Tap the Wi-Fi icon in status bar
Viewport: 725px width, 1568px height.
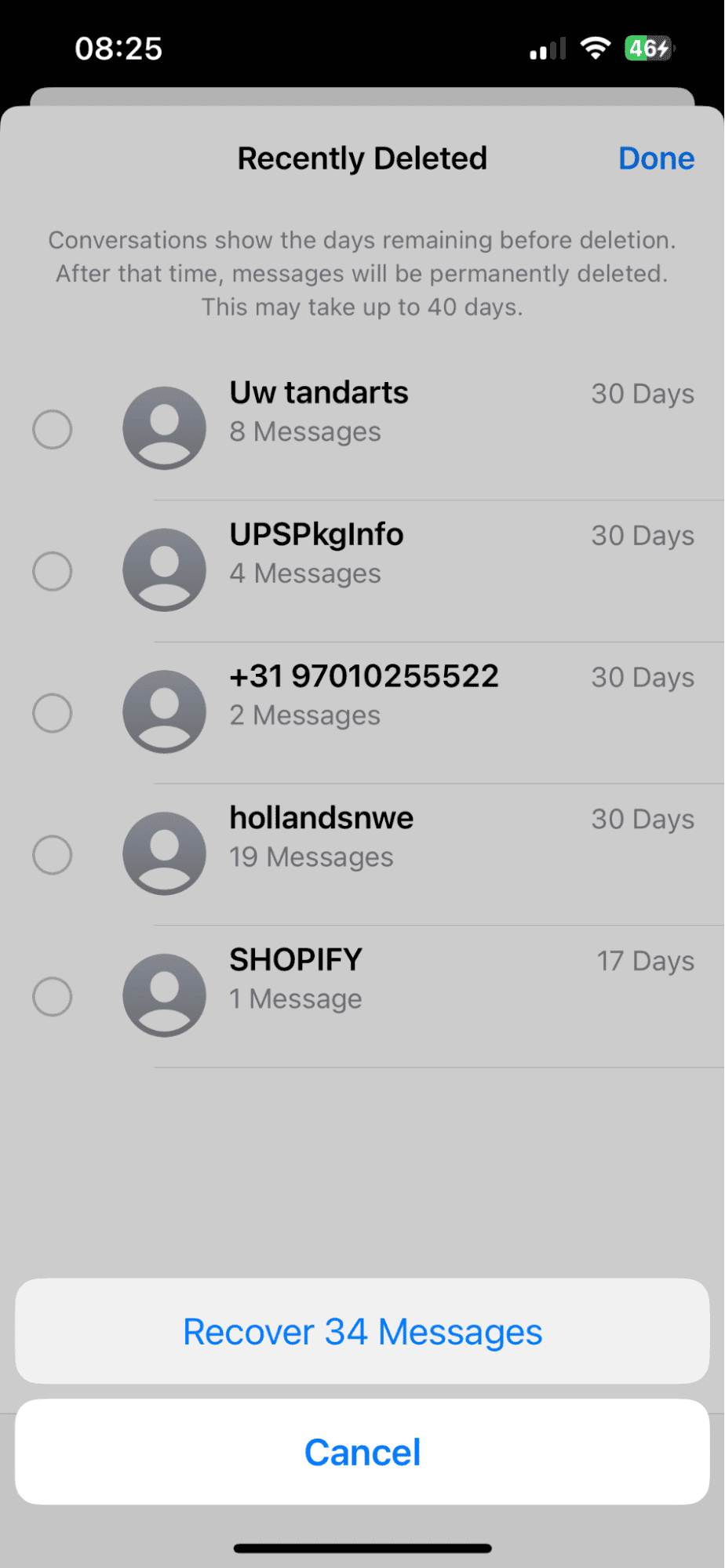pyautogui.click(x=596, y=47)
